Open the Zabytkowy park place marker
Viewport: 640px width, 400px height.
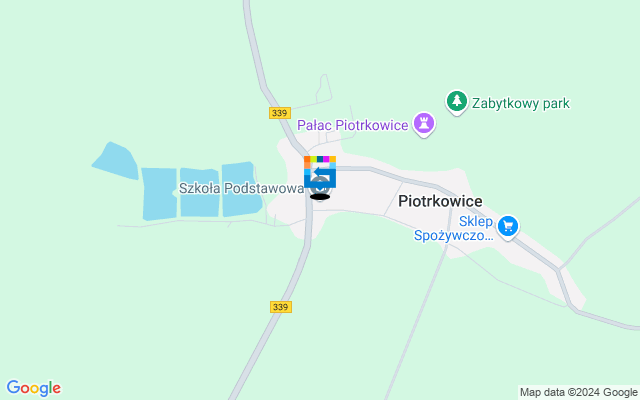pyautogui.click(x=456, y=101)
